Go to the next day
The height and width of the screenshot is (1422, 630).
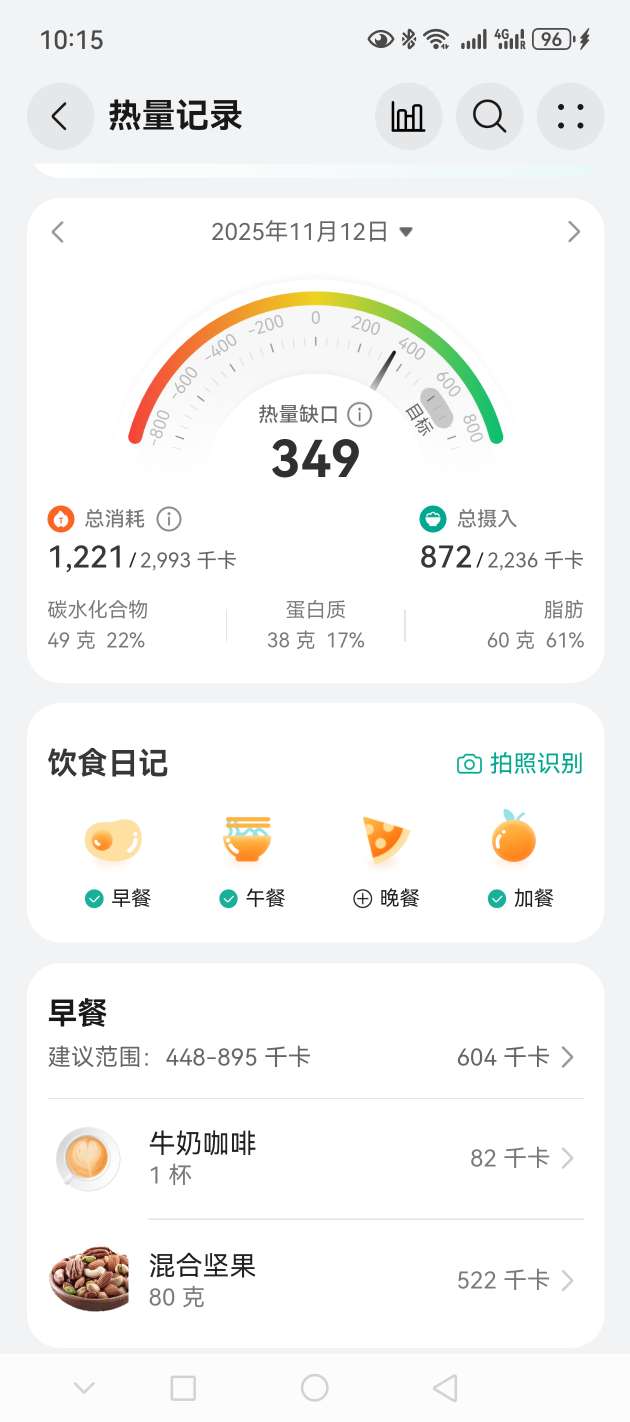click(573, 232)
